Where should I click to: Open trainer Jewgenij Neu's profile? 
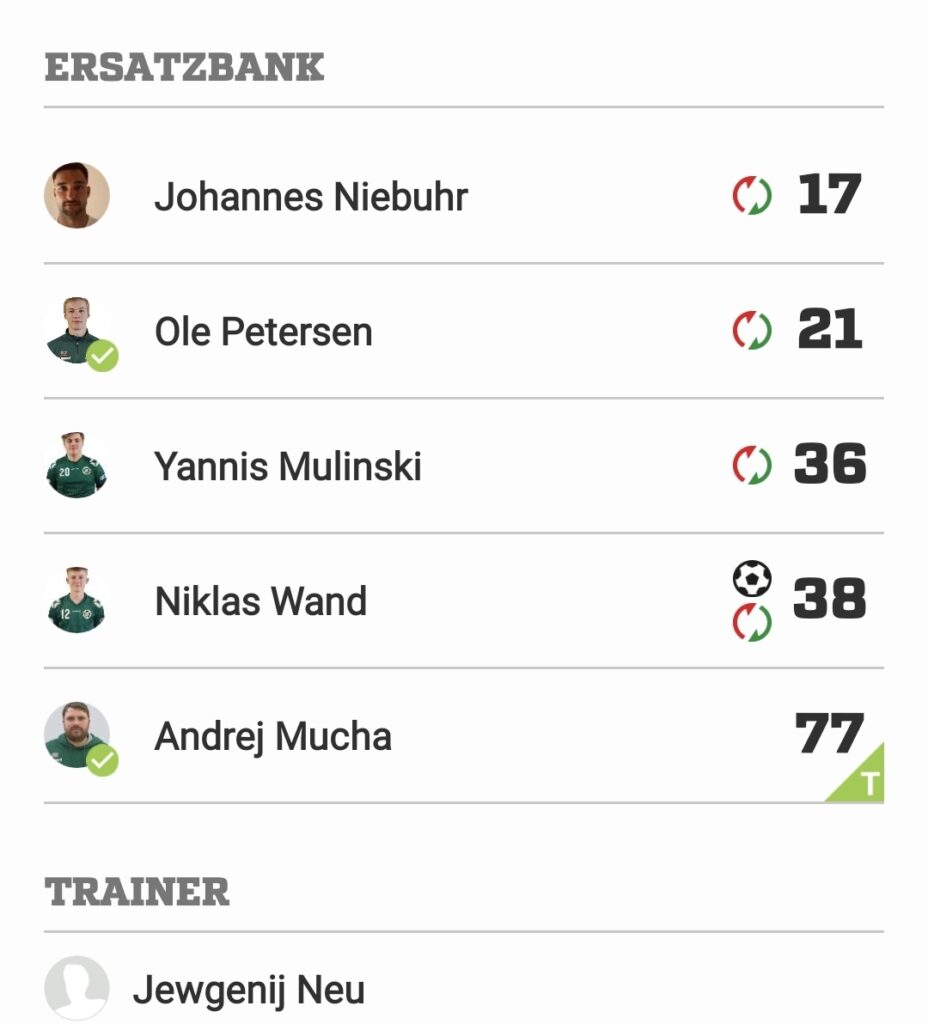(248, 991)
